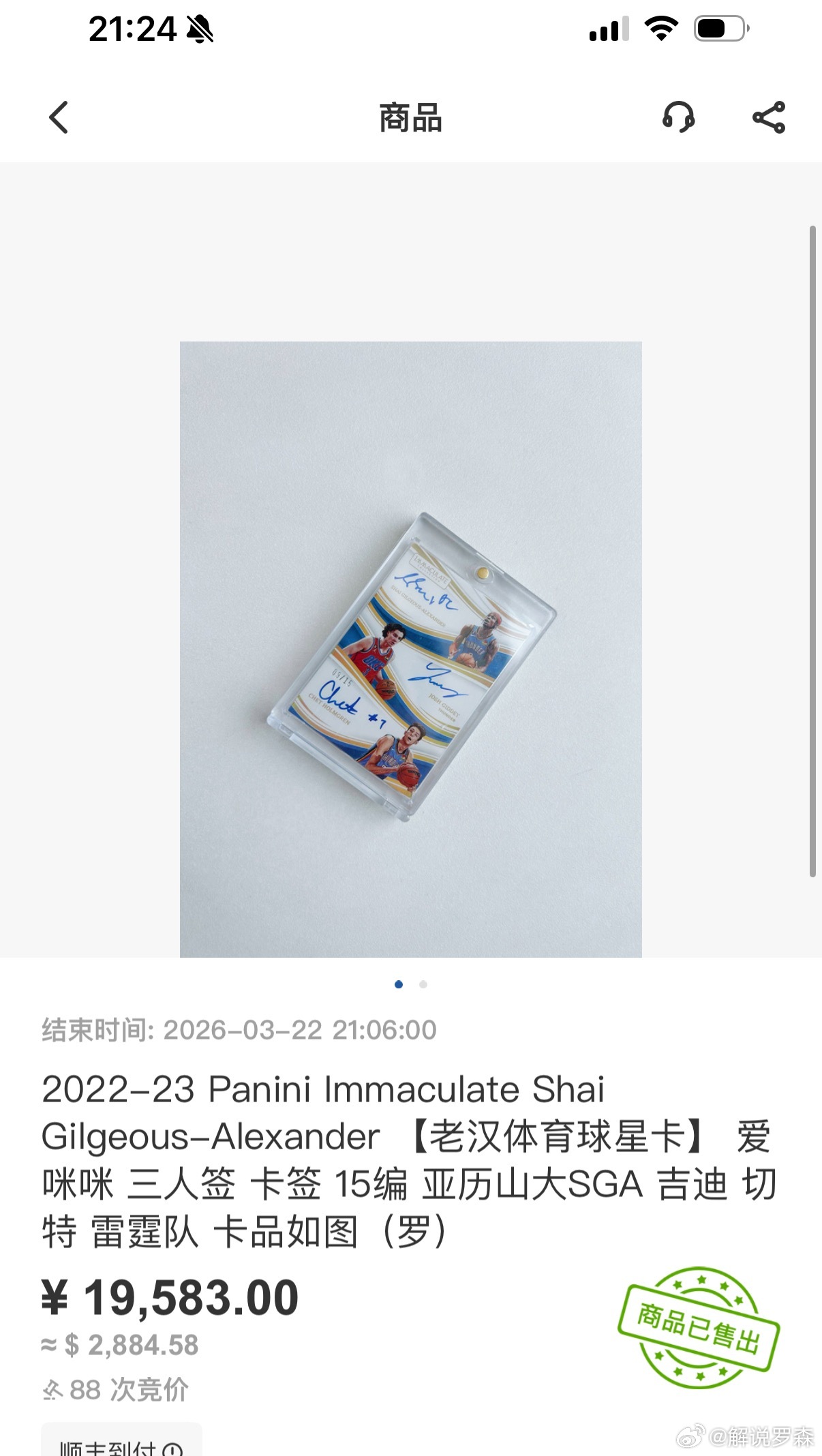The height and width of the screenshot is (1456, 822).
Task: Tap the back arrow to leave the product page
Action: coord(59,117)
